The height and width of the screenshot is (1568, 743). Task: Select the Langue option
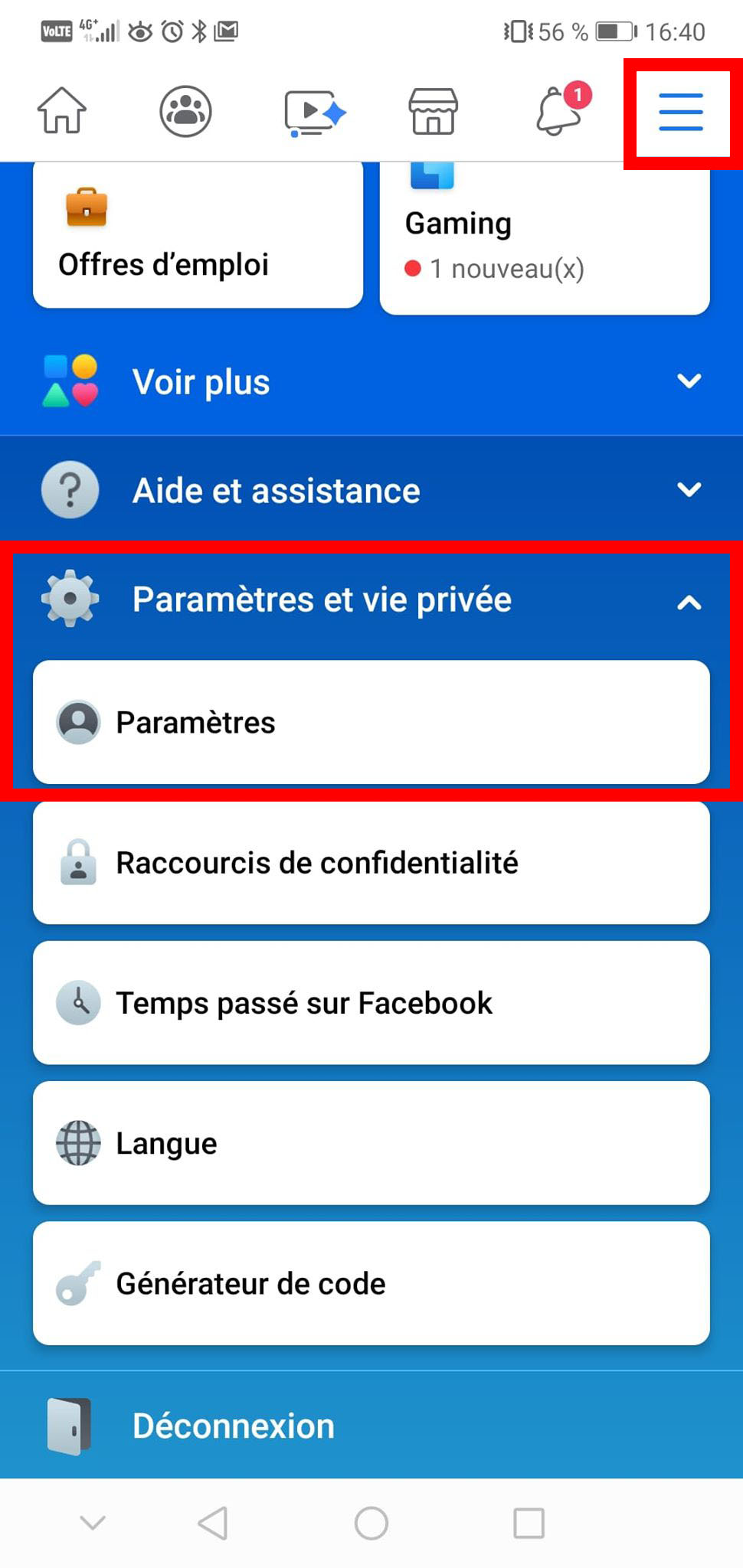click(371, 1143)
